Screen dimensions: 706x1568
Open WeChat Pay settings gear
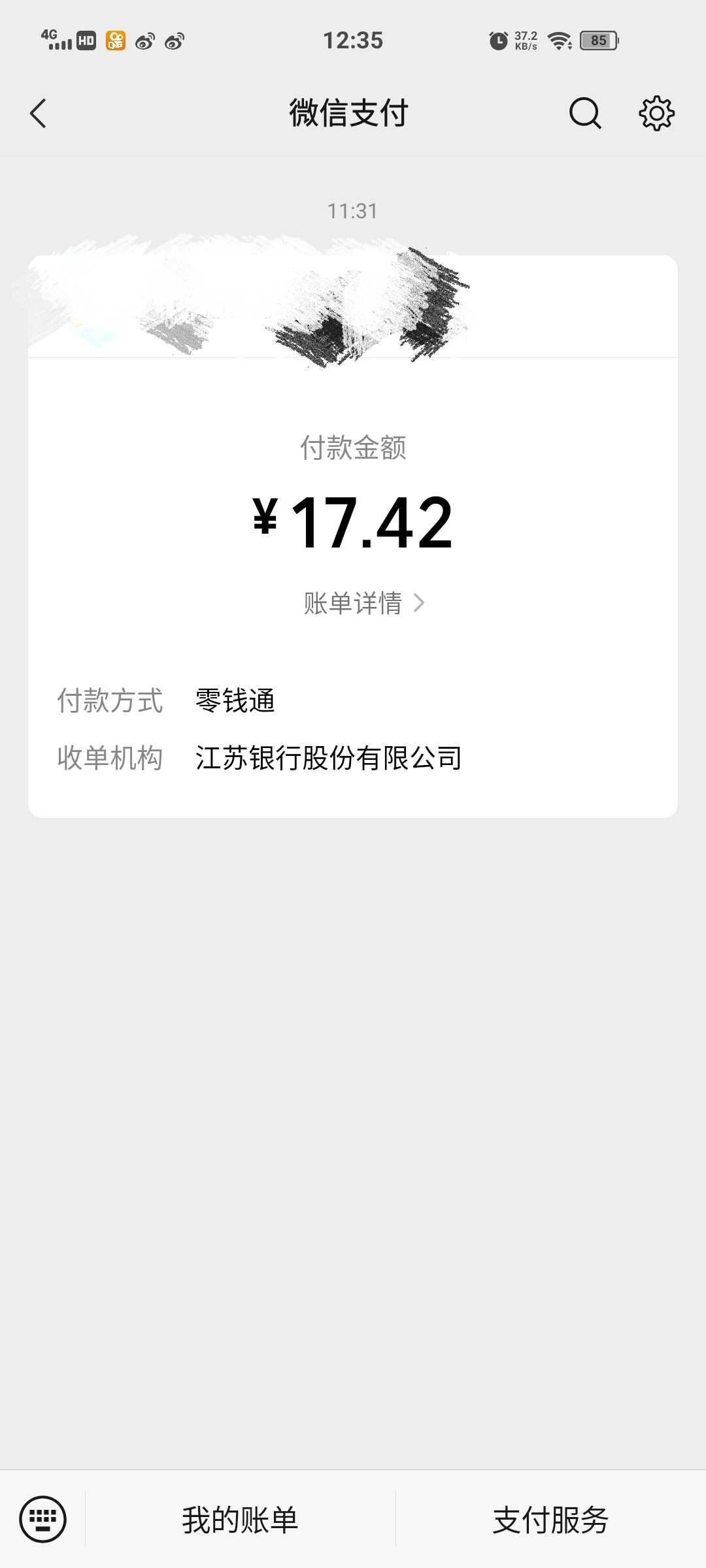[x=656, y=114]
